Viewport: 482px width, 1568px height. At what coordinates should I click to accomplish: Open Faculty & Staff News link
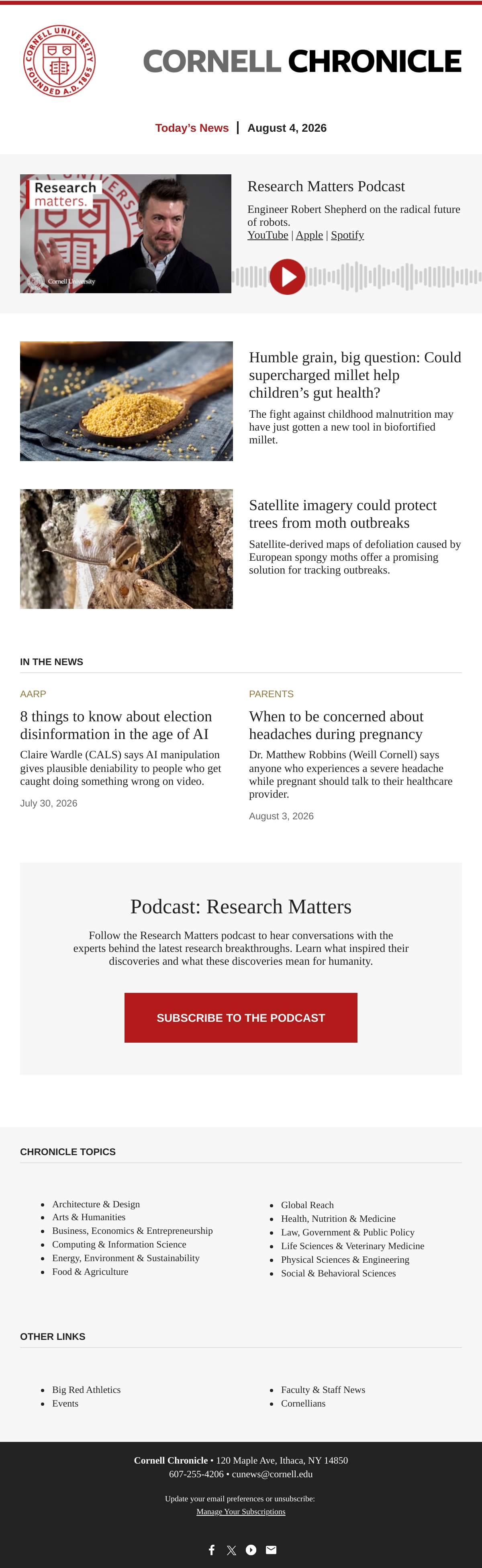coord(323,1390)
